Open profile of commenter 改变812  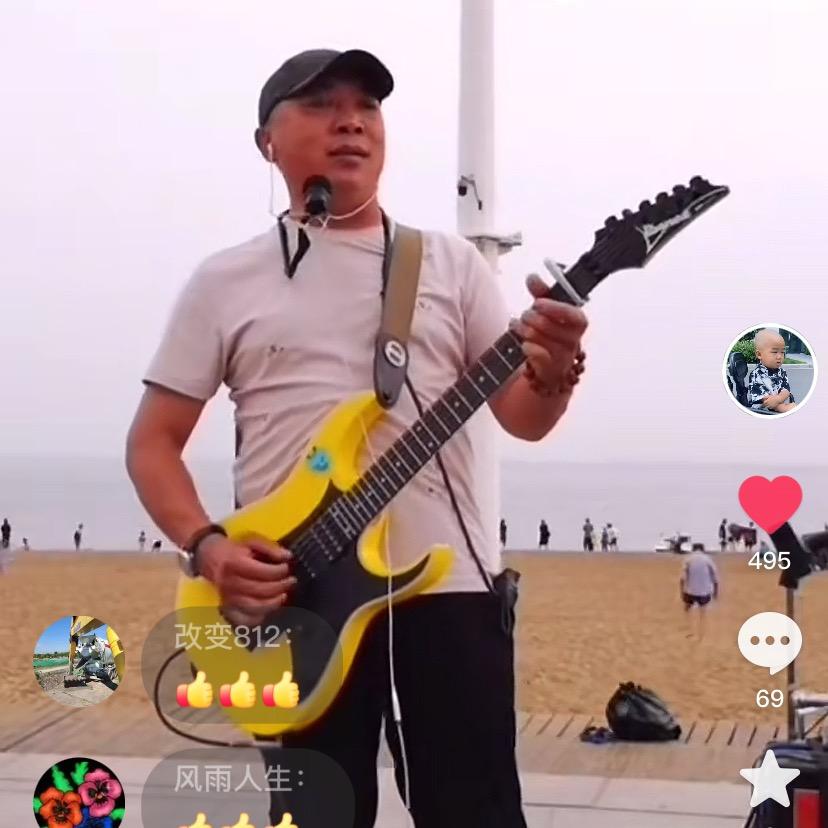click(78, 661)
